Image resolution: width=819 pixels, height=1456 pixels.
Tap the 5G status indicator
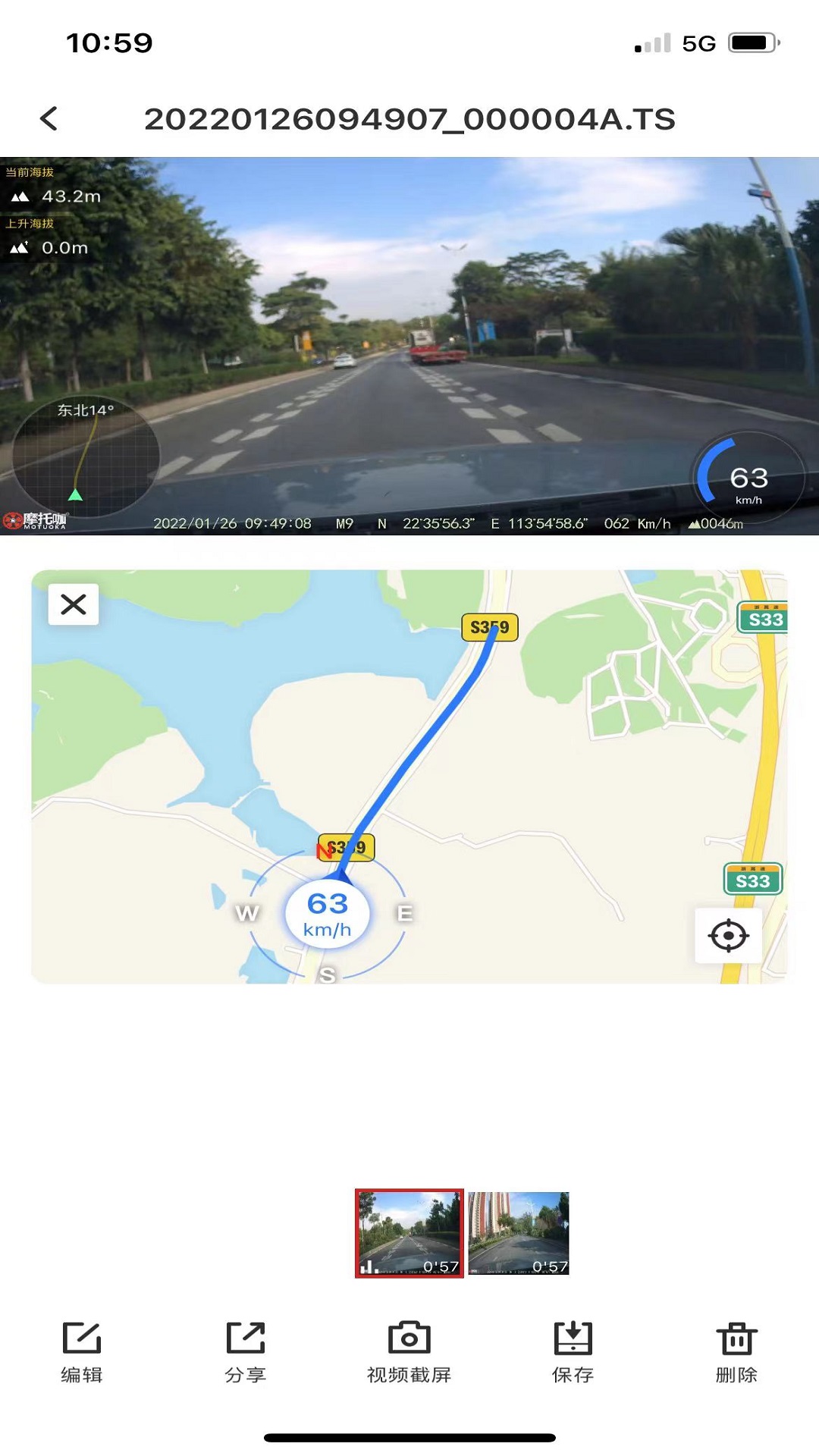699,43
